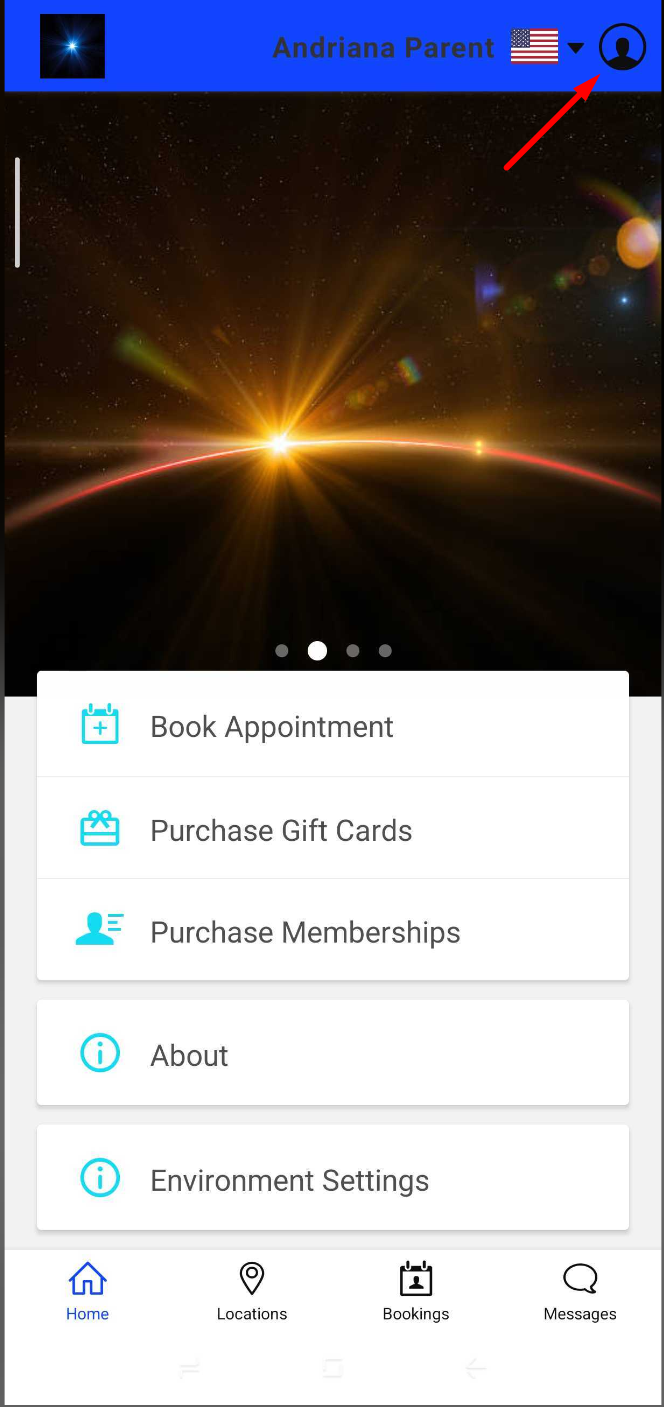The height and width of the screenshot is (1407, 664).
Task: Switch to the Bookings tab
Action: coord(416,1291)
